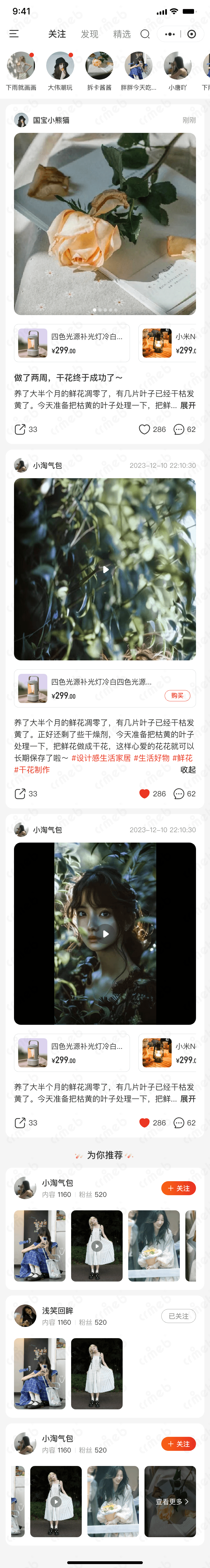Tap the 购买 button on the lamp product

[x=177, y=695]
